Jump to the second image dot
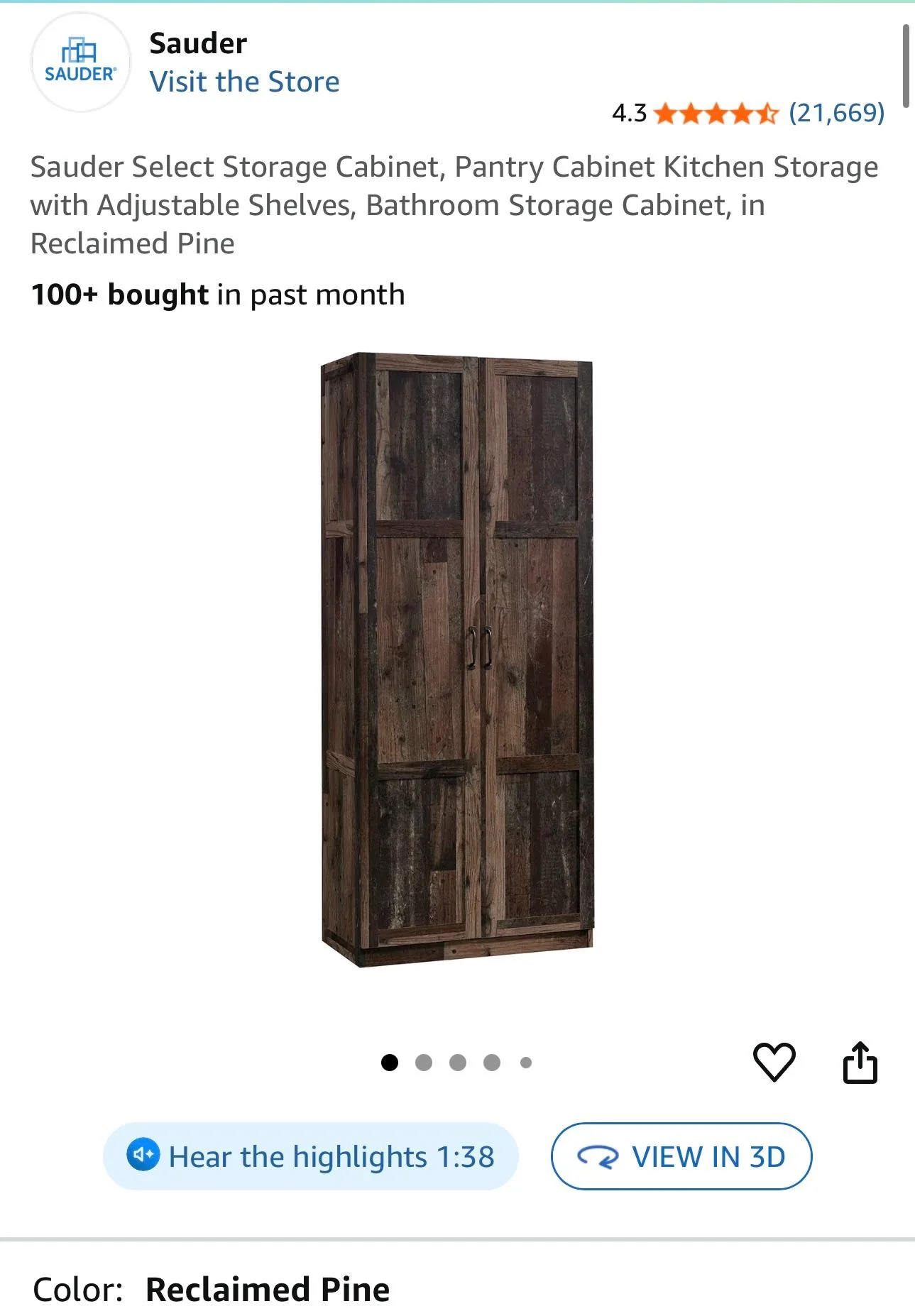 click(x=424, y=1063)
